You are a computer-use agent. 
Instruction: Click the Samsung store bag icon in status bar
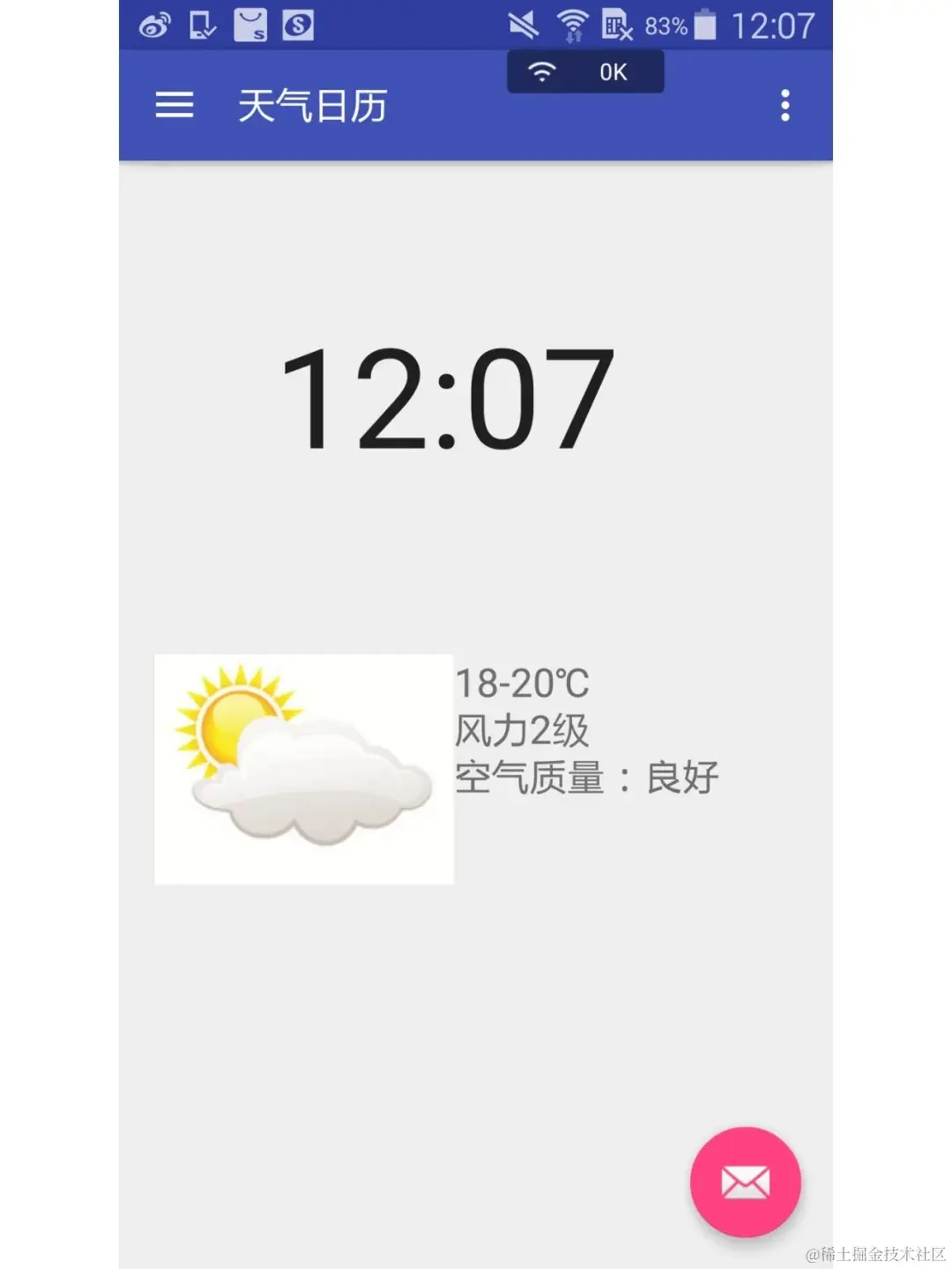[249, 22]
